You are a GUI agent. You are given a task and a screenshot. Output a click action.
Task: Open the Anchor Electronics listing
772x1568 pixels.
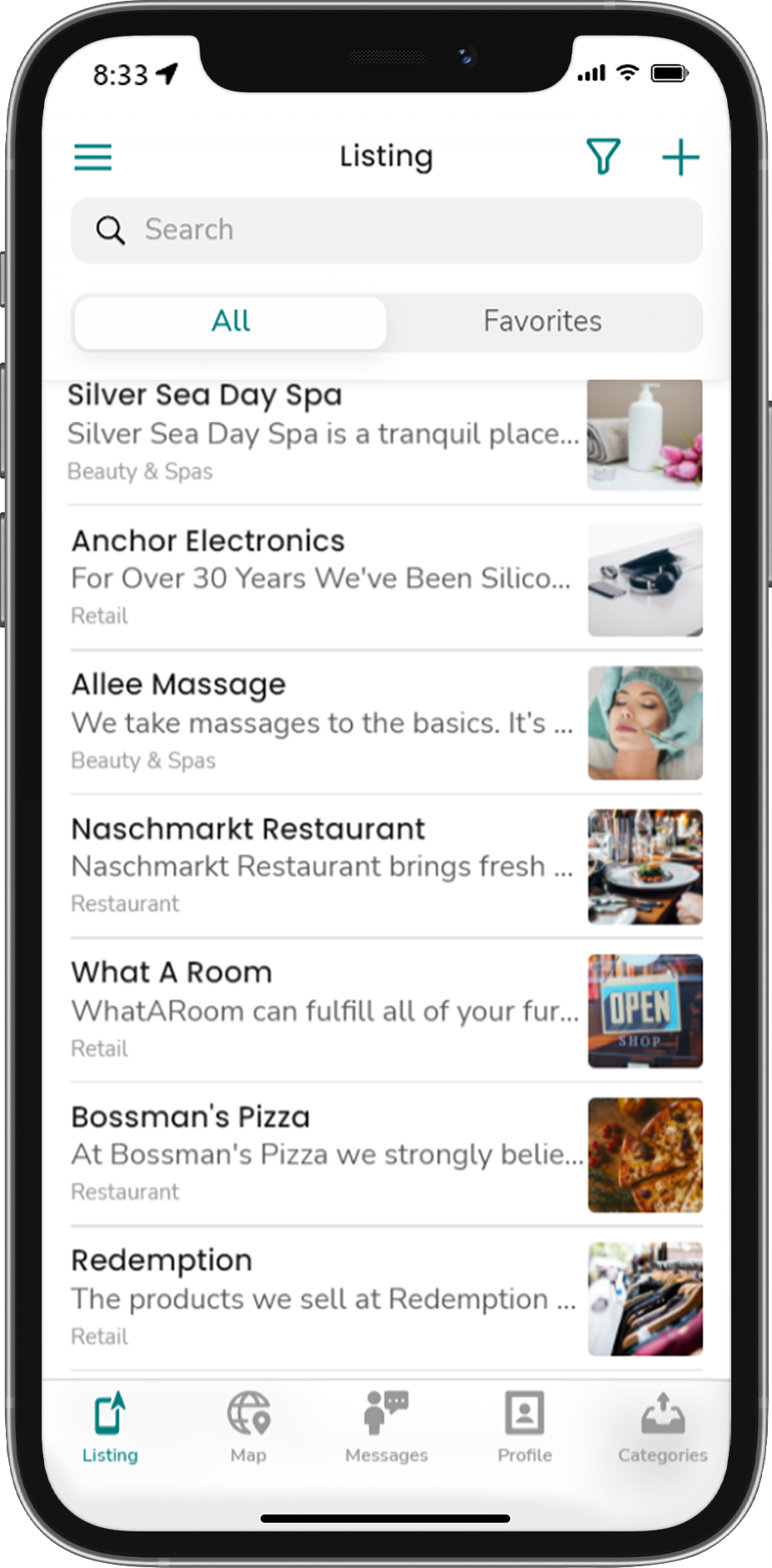pyautogui.click(x=324, y=578)
